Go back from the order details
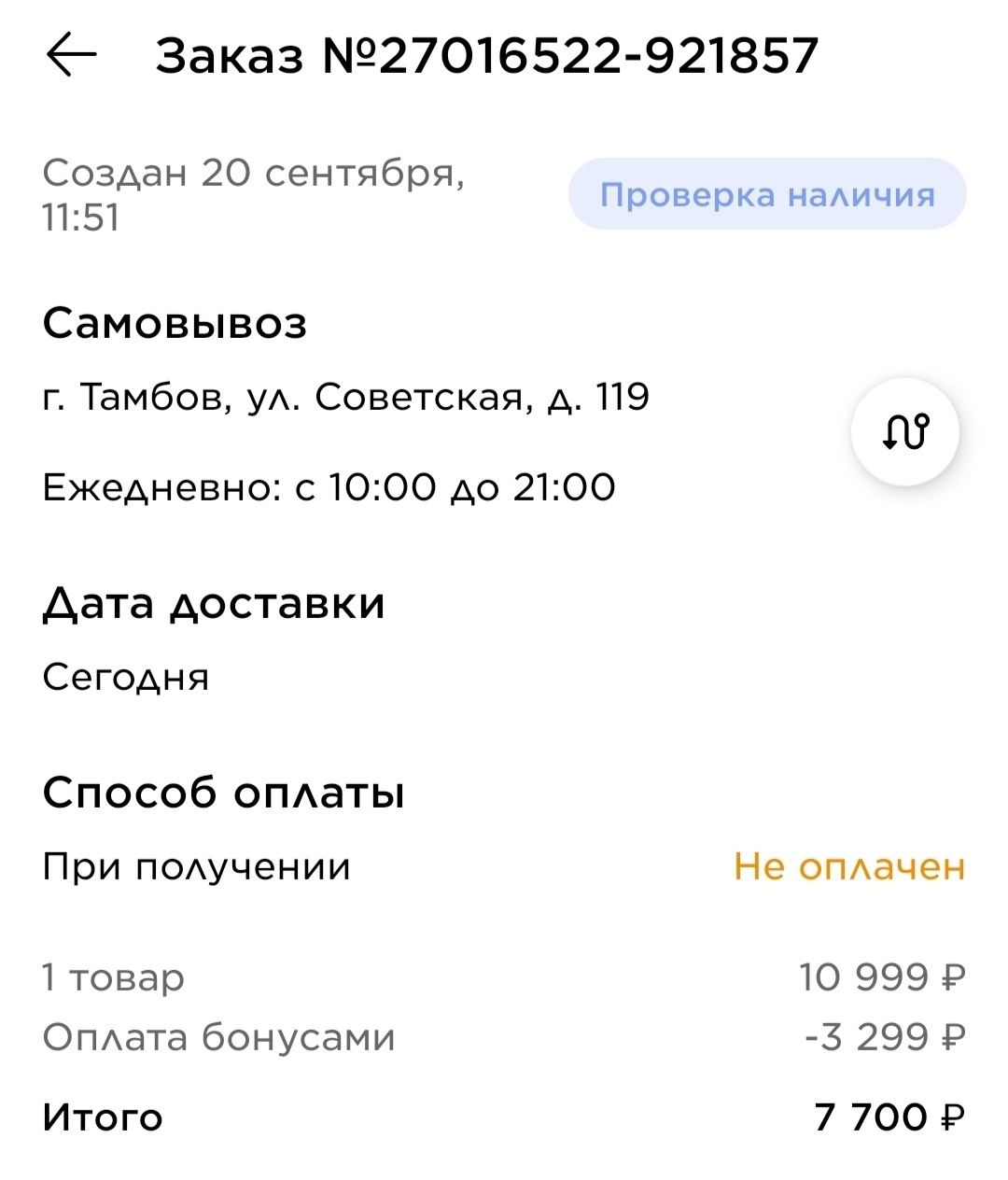Screen dimensions: 1008x1180 coord(72,55)
